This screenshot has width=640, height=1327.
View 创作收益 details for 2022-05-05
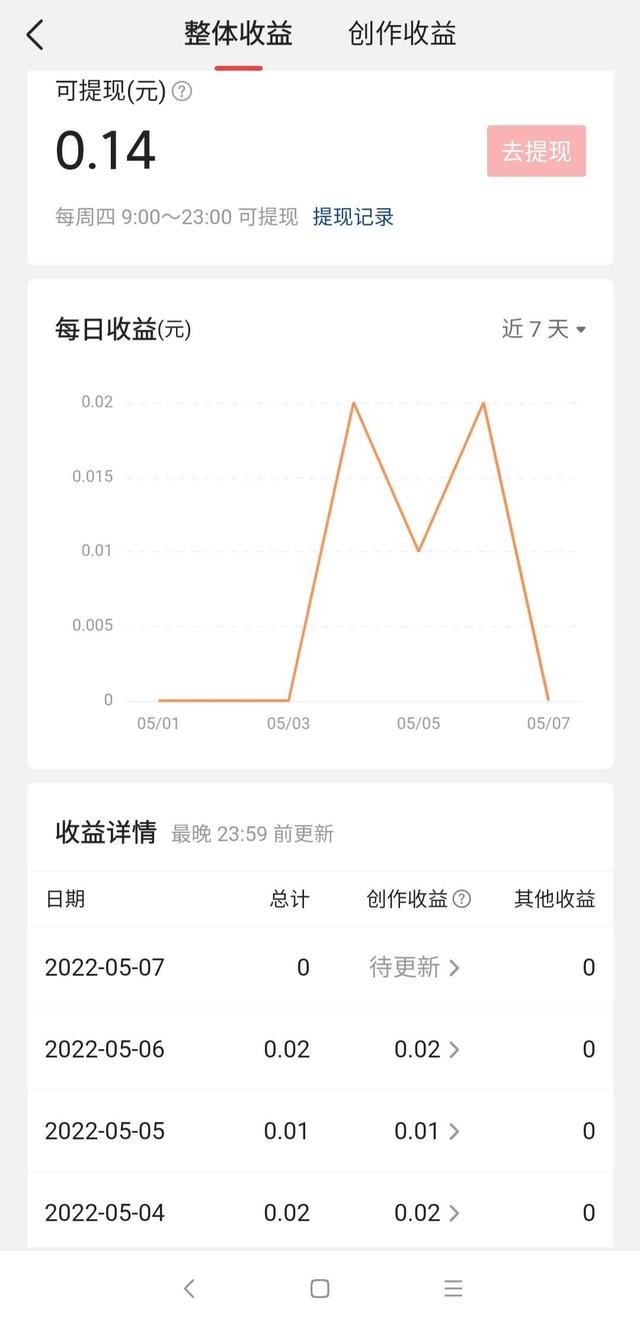coord(427,1131)
